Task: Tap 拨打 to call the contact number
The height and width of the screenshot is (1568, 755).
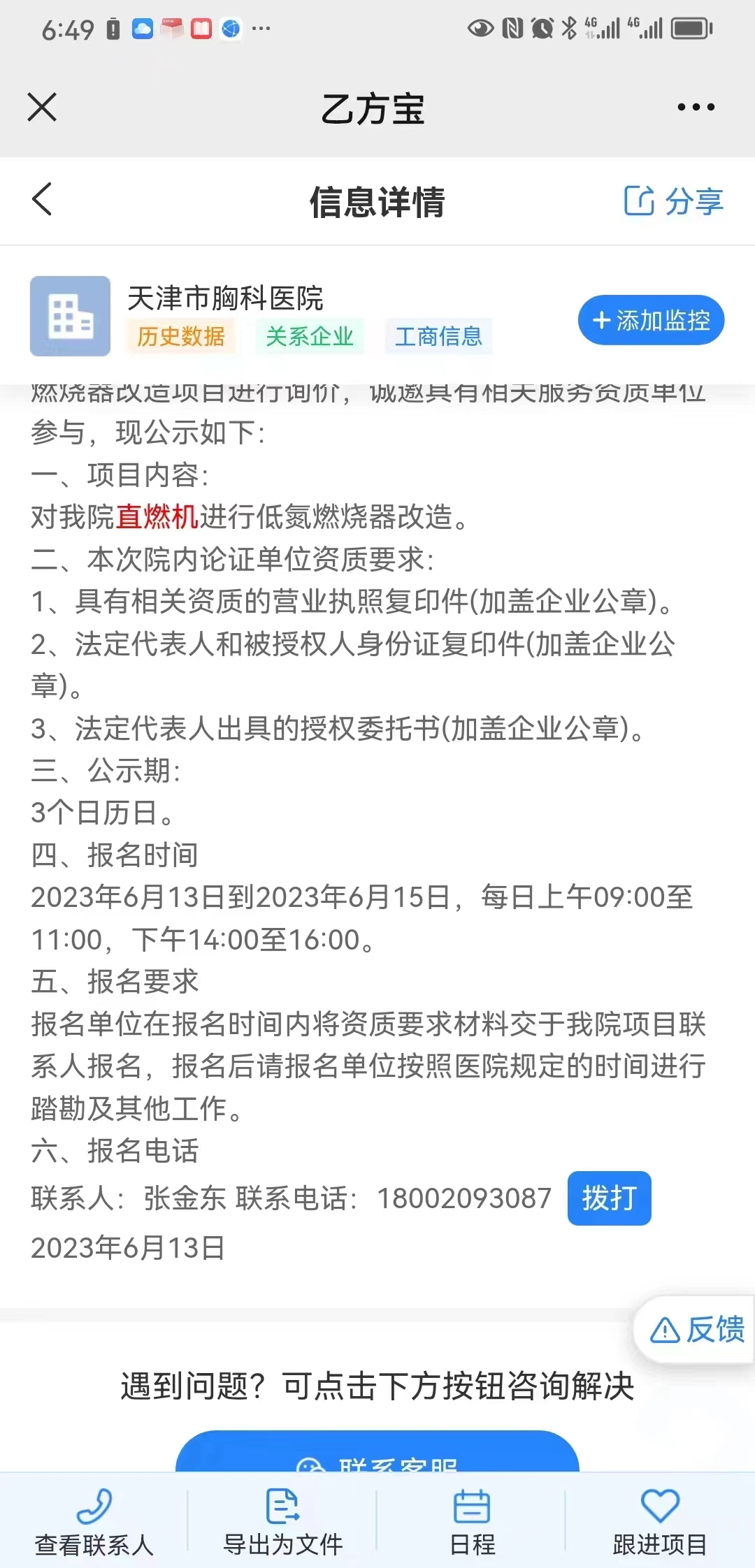Action: (609, 1198)
